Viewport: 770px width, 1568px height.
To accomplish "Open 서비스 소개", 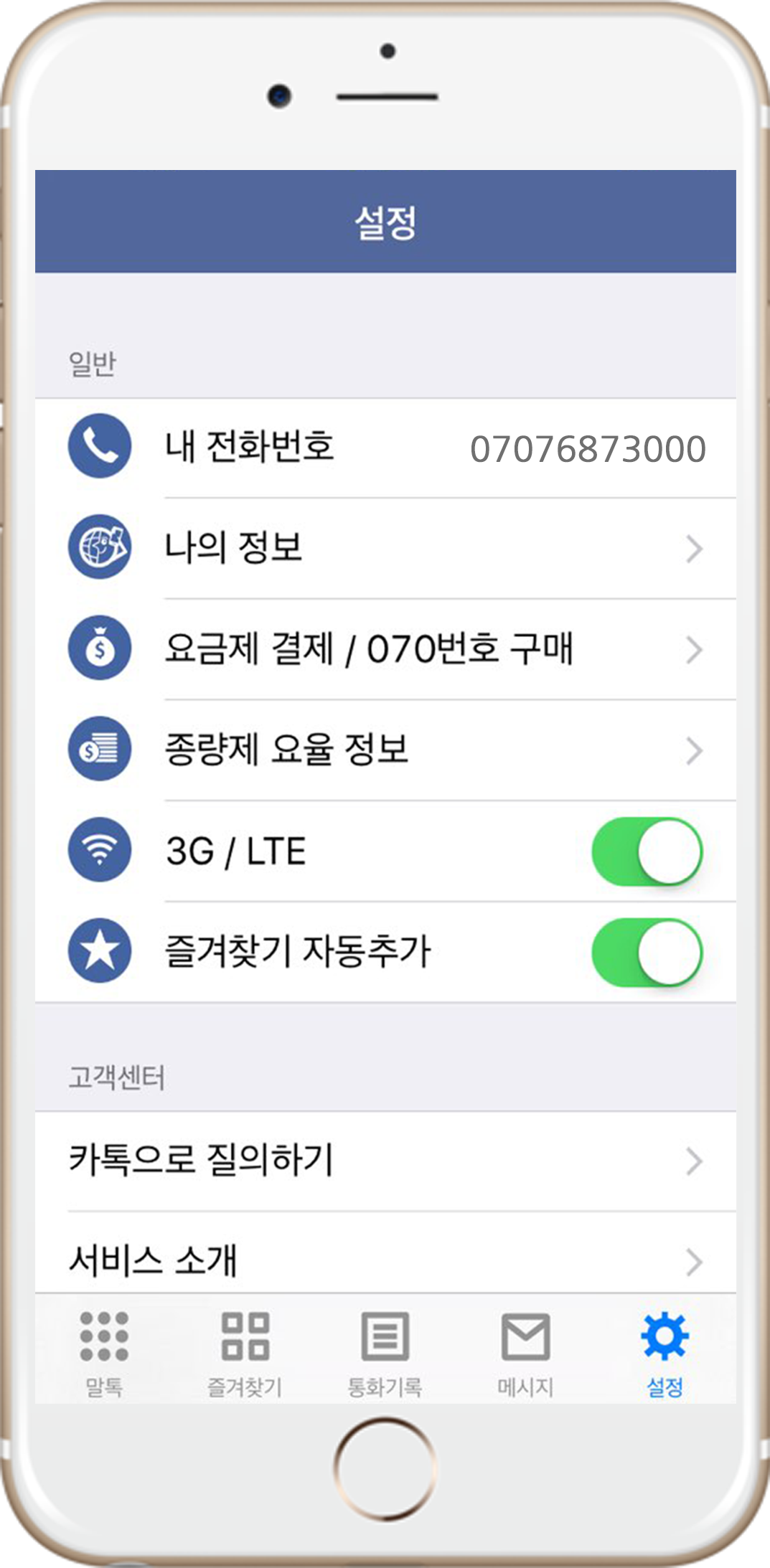I will click(x=385, y=1254).
